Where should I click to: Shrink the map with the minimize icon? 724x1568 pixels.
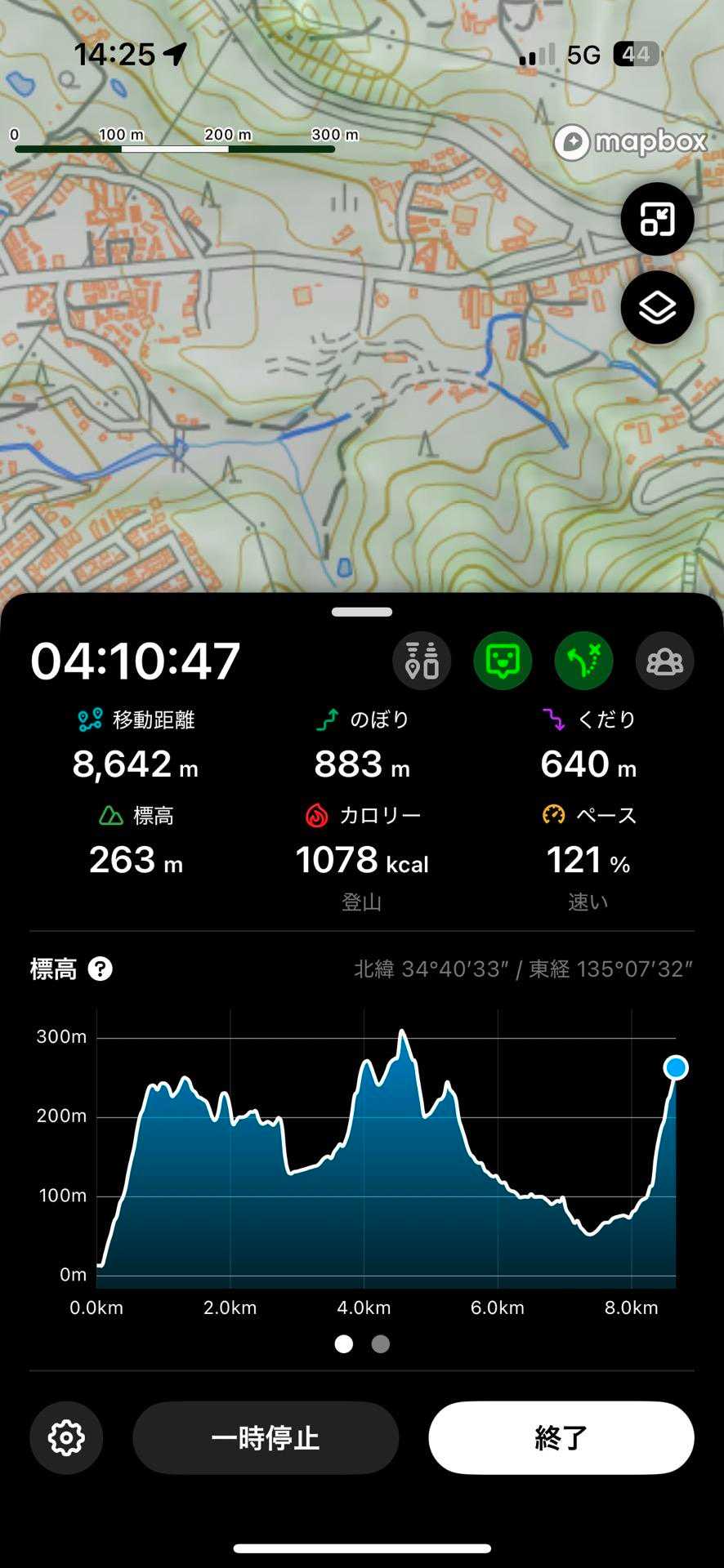point(657,219)
